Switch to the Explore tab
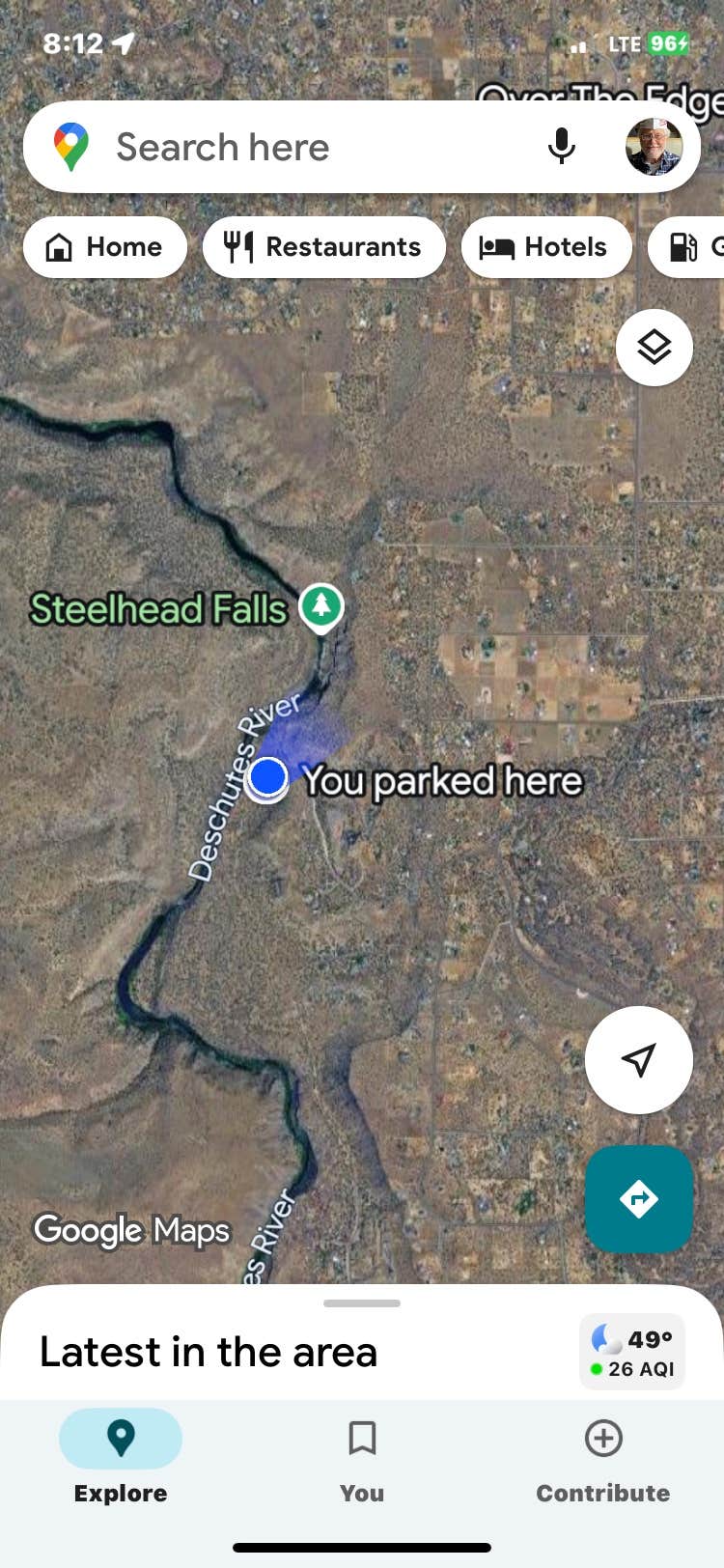This screenshot has height=1568, width=724. pos(121,1457)
